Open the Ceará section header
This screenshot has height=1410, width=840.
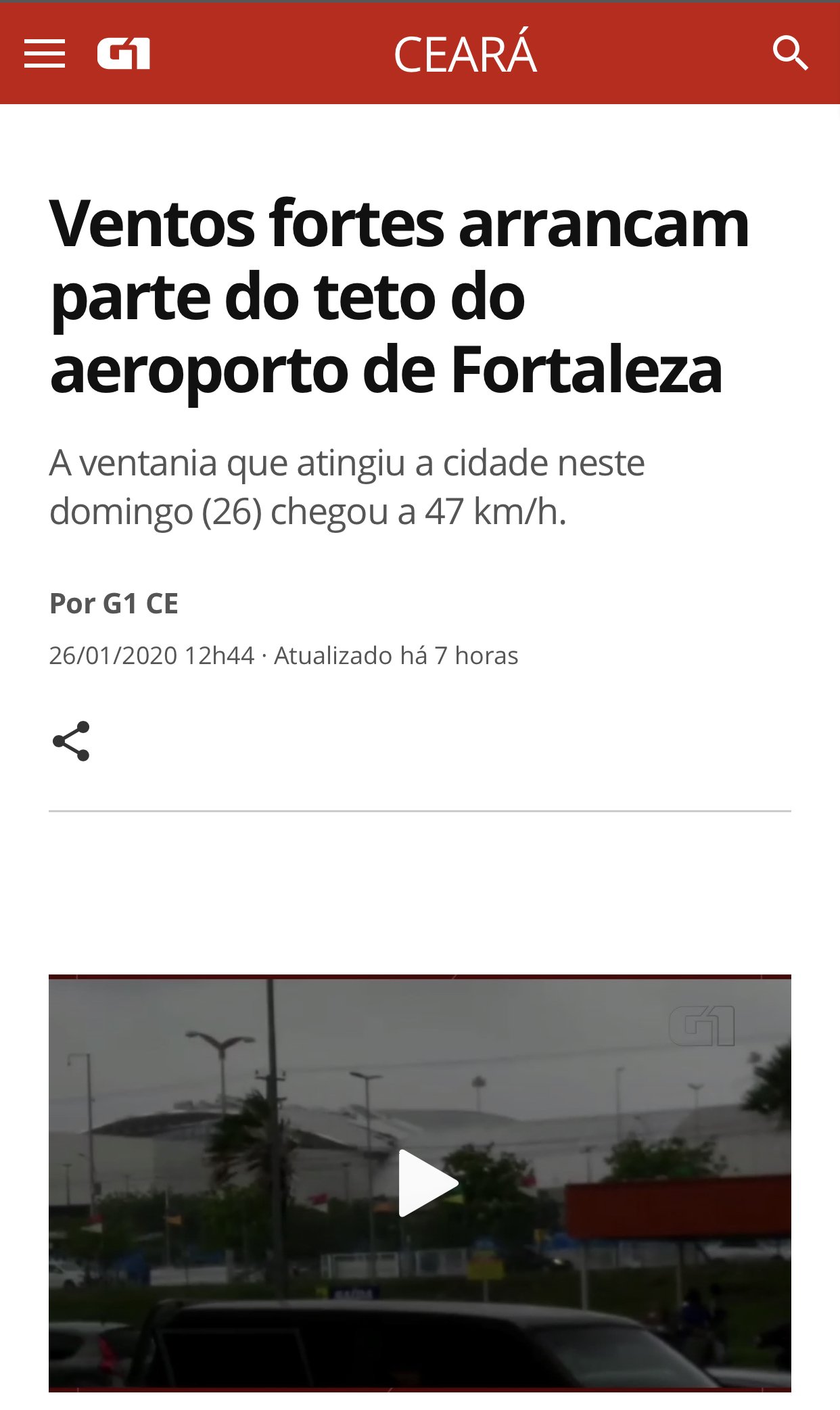point(465,54)
